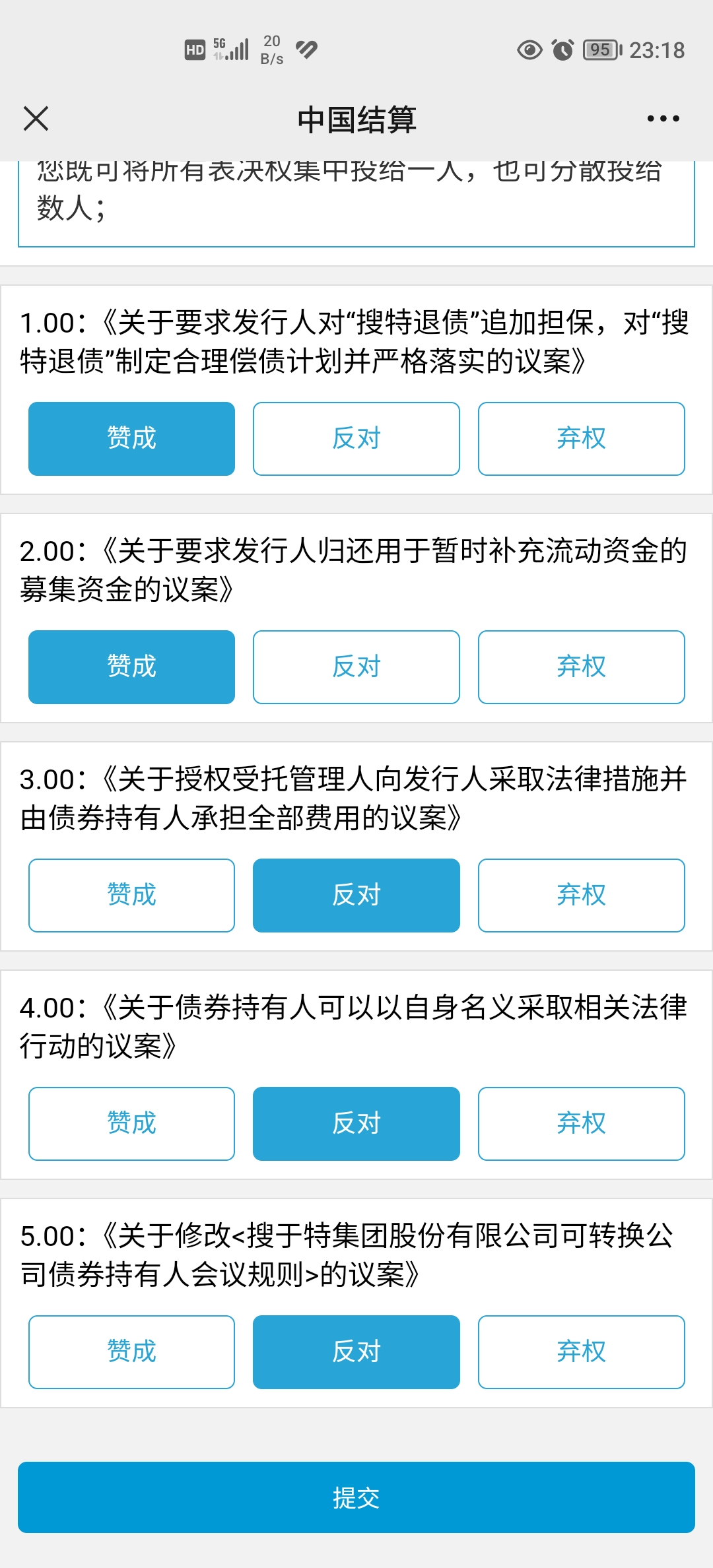Submit the votes with 提交
The image size is (713, 1568).
click(x=356, y=1497)
